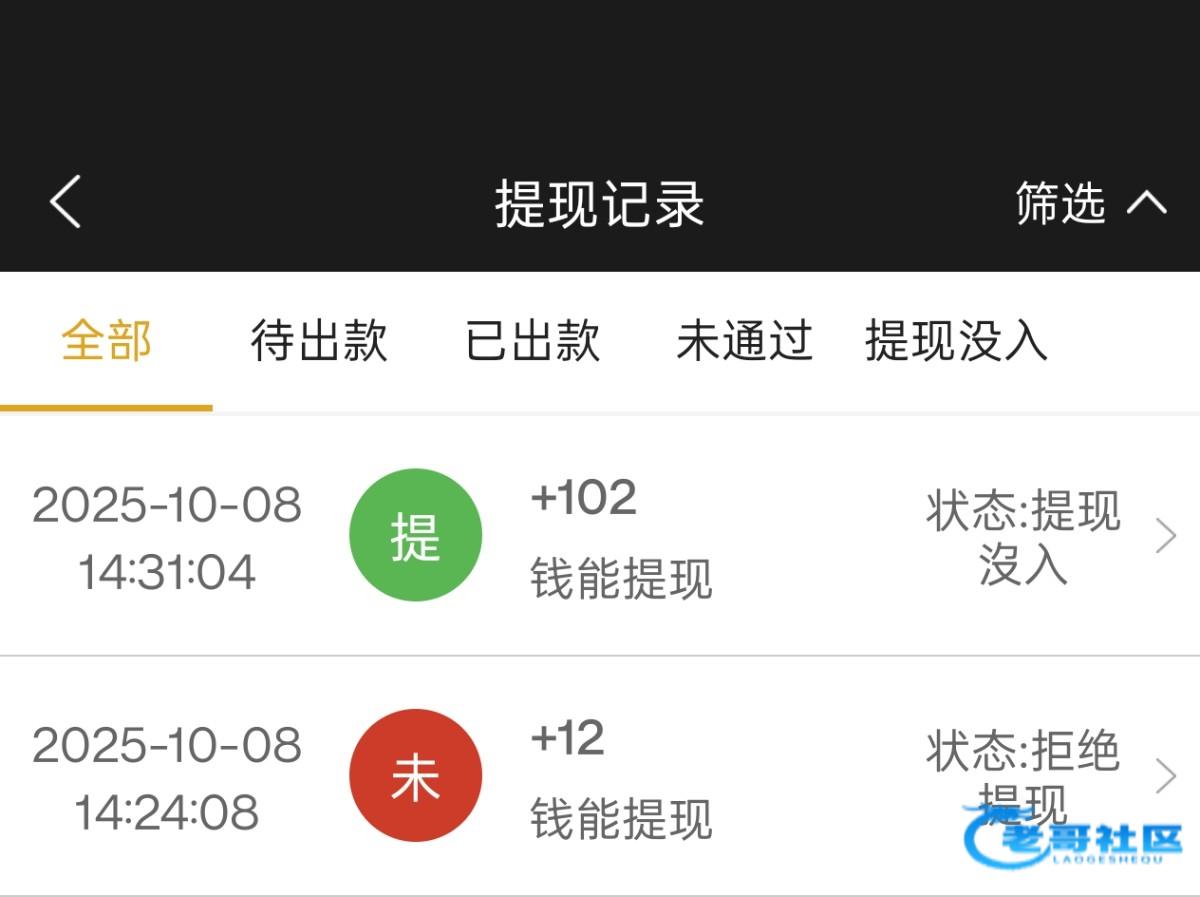Open the +102 withdrawal record
Screen dimensions: 1200x897
[x=600, y=536]
